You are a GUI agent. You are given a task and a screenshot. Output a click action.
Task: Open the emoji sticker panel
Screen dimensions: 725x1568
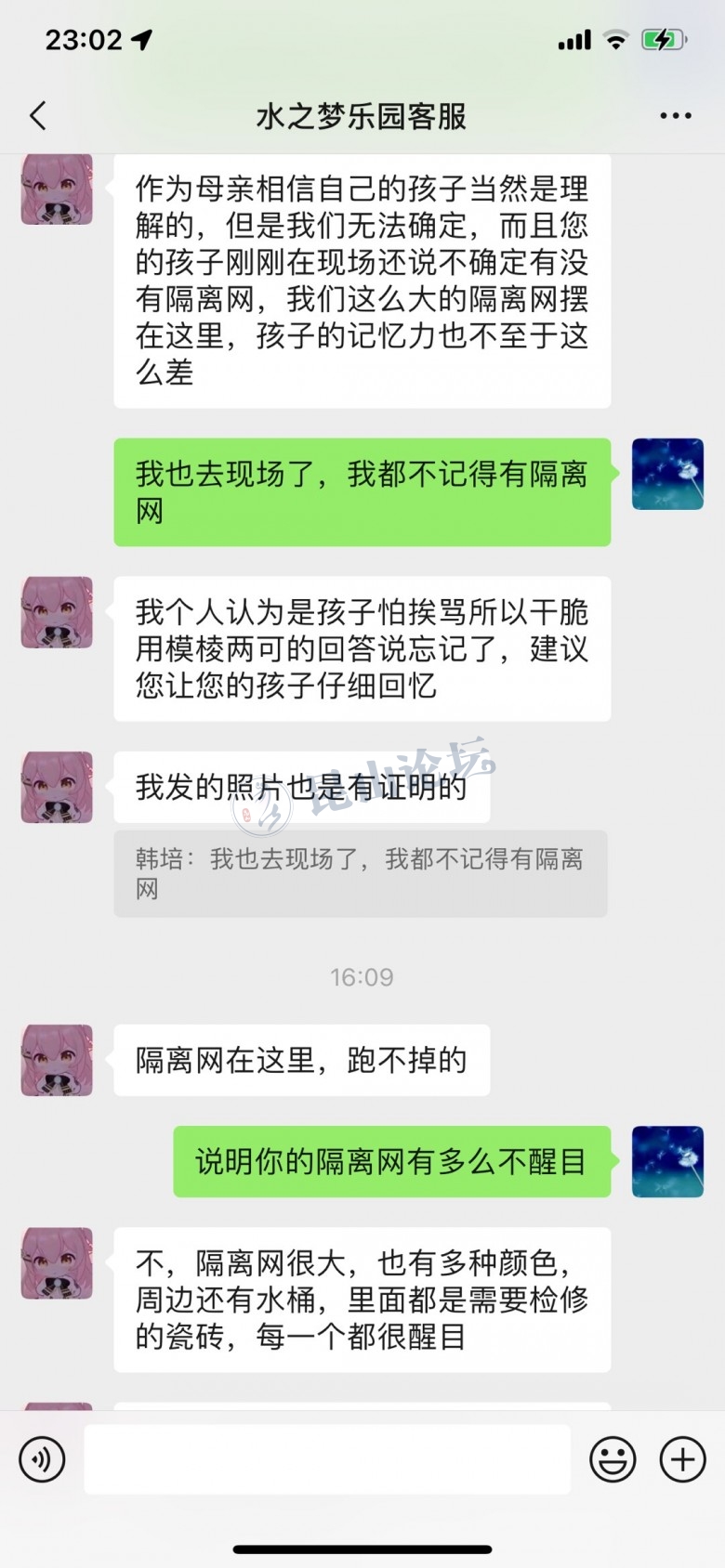click(613, 1458)
